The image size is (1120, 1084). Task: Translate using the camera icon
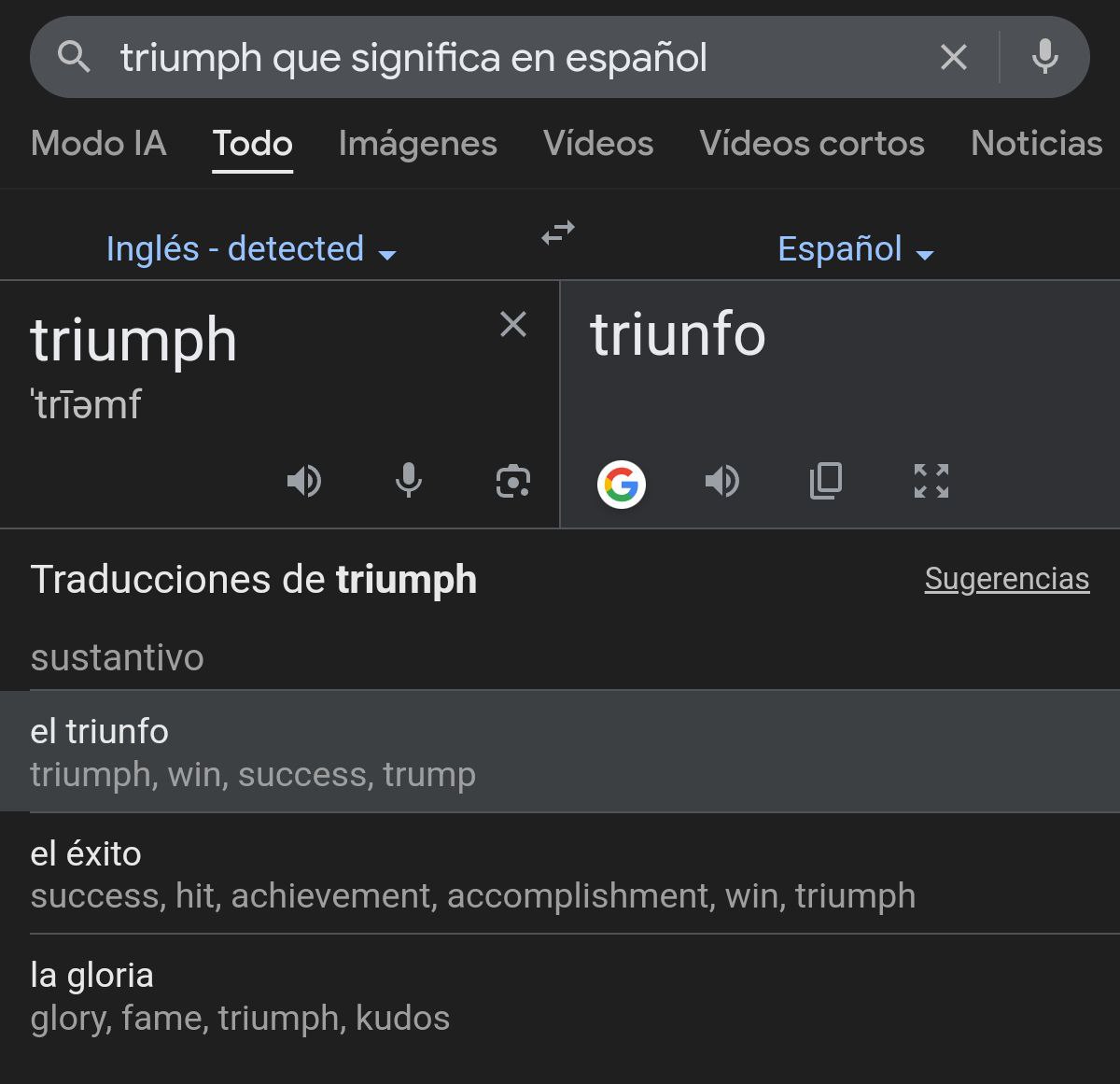click(512, 482)
